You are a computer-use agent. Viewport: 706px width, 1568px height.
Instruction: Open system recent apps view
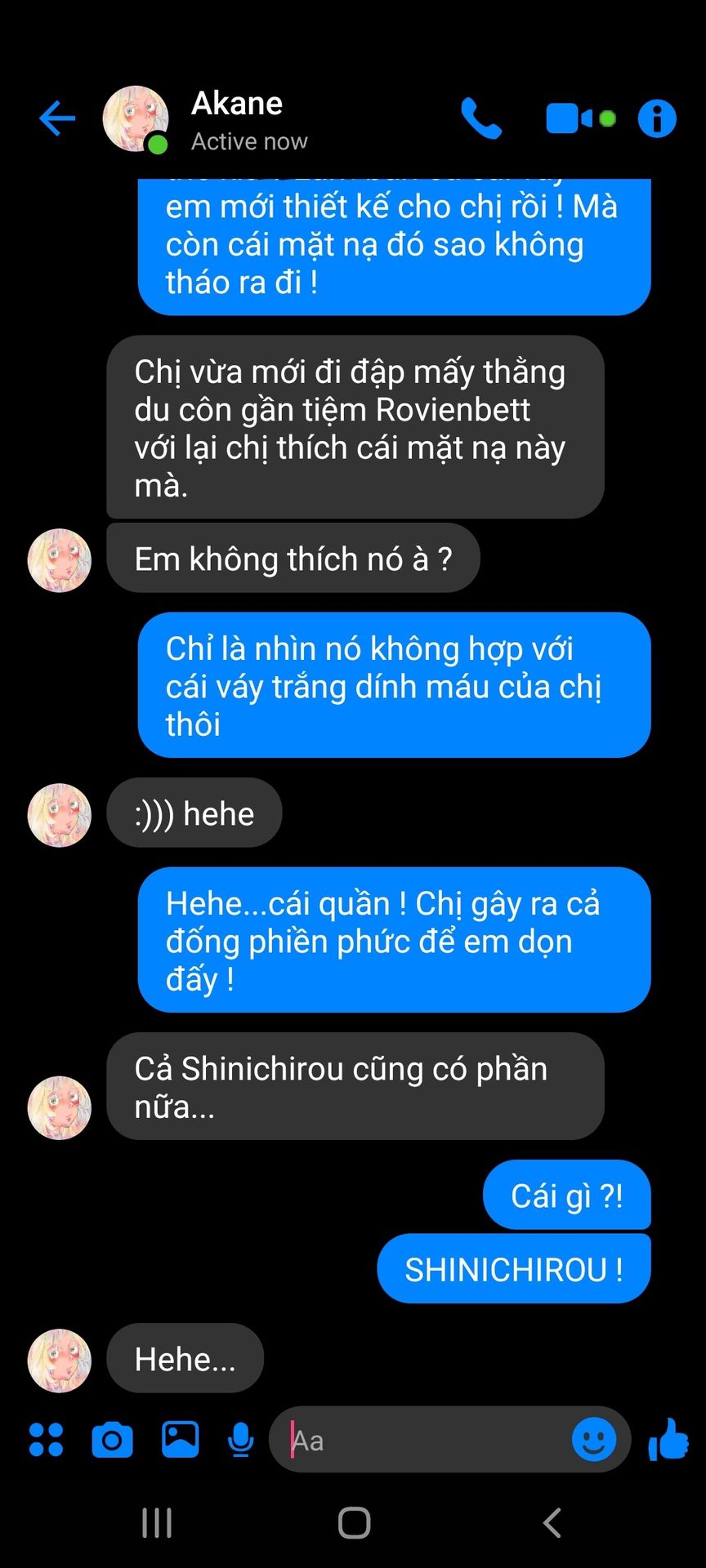pyautogui.click(x=157, y=1523)
